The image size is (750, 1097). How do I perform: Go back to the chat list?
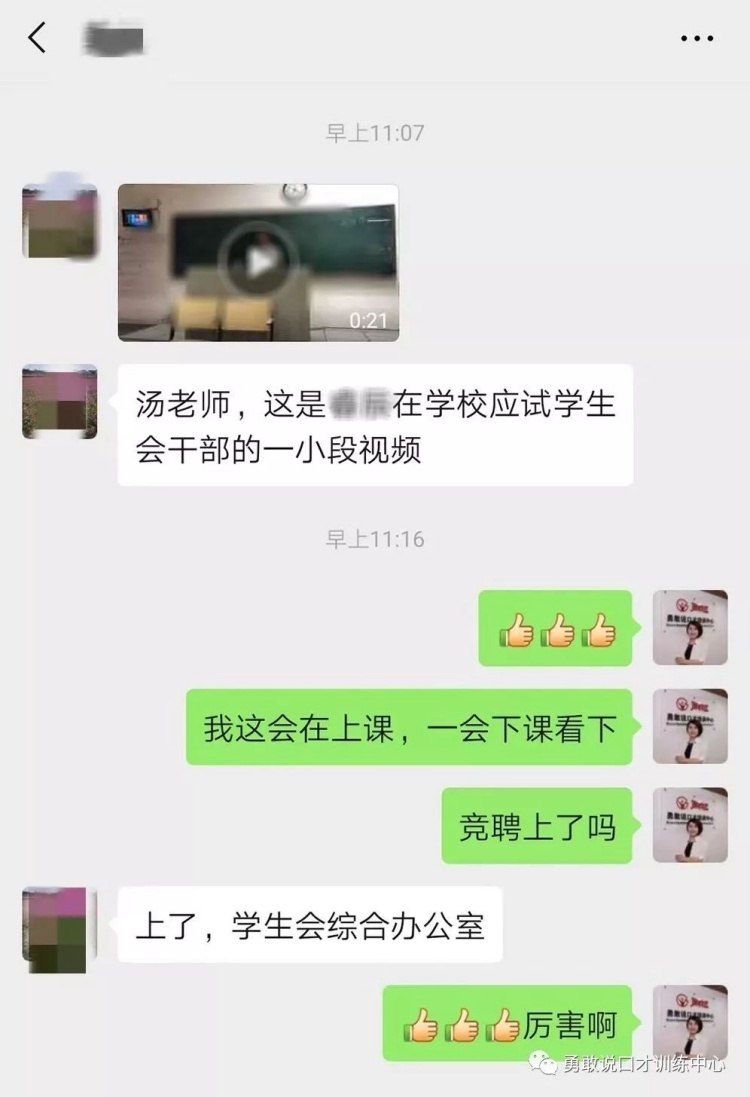click(x=37, y=38)
